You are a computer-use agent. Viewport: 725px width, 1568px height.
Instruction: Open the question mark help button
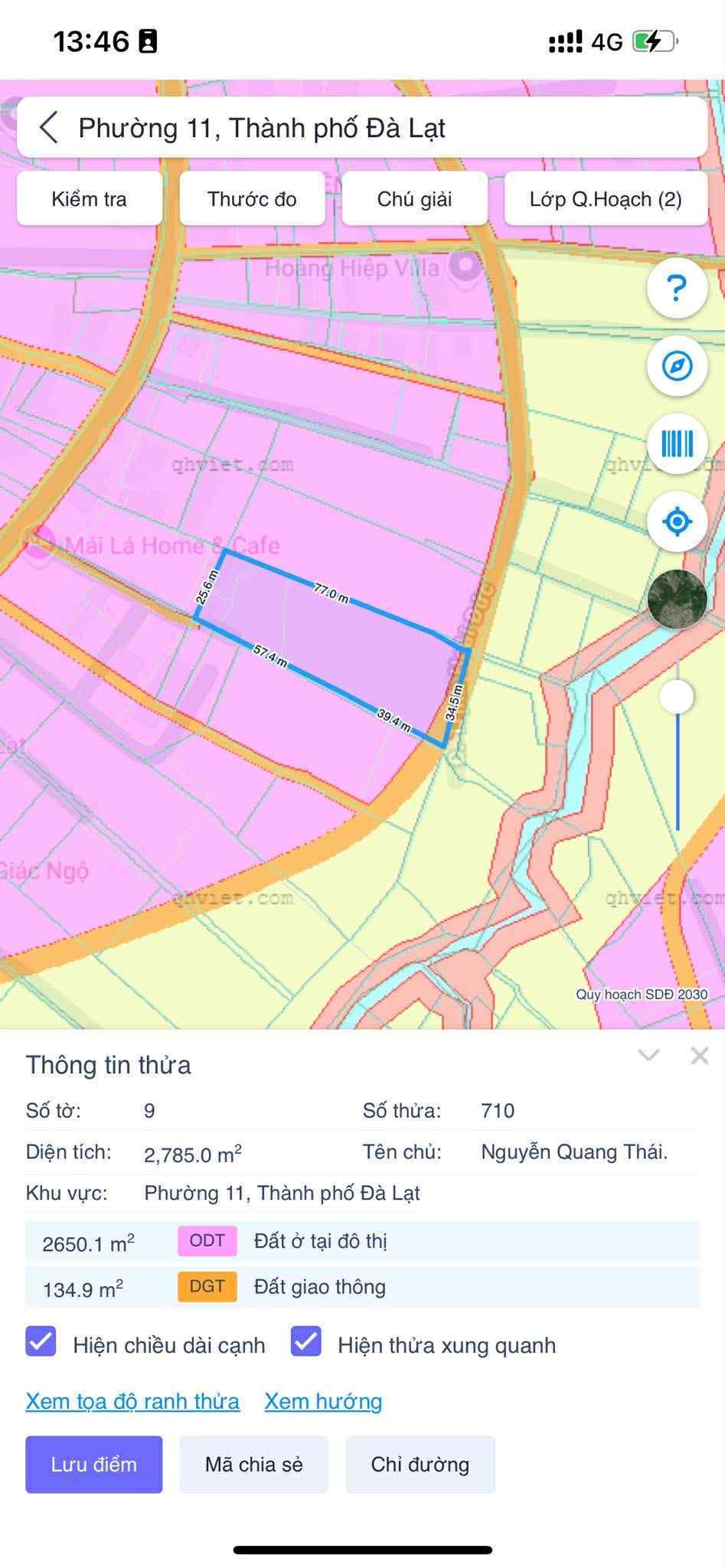677,288
